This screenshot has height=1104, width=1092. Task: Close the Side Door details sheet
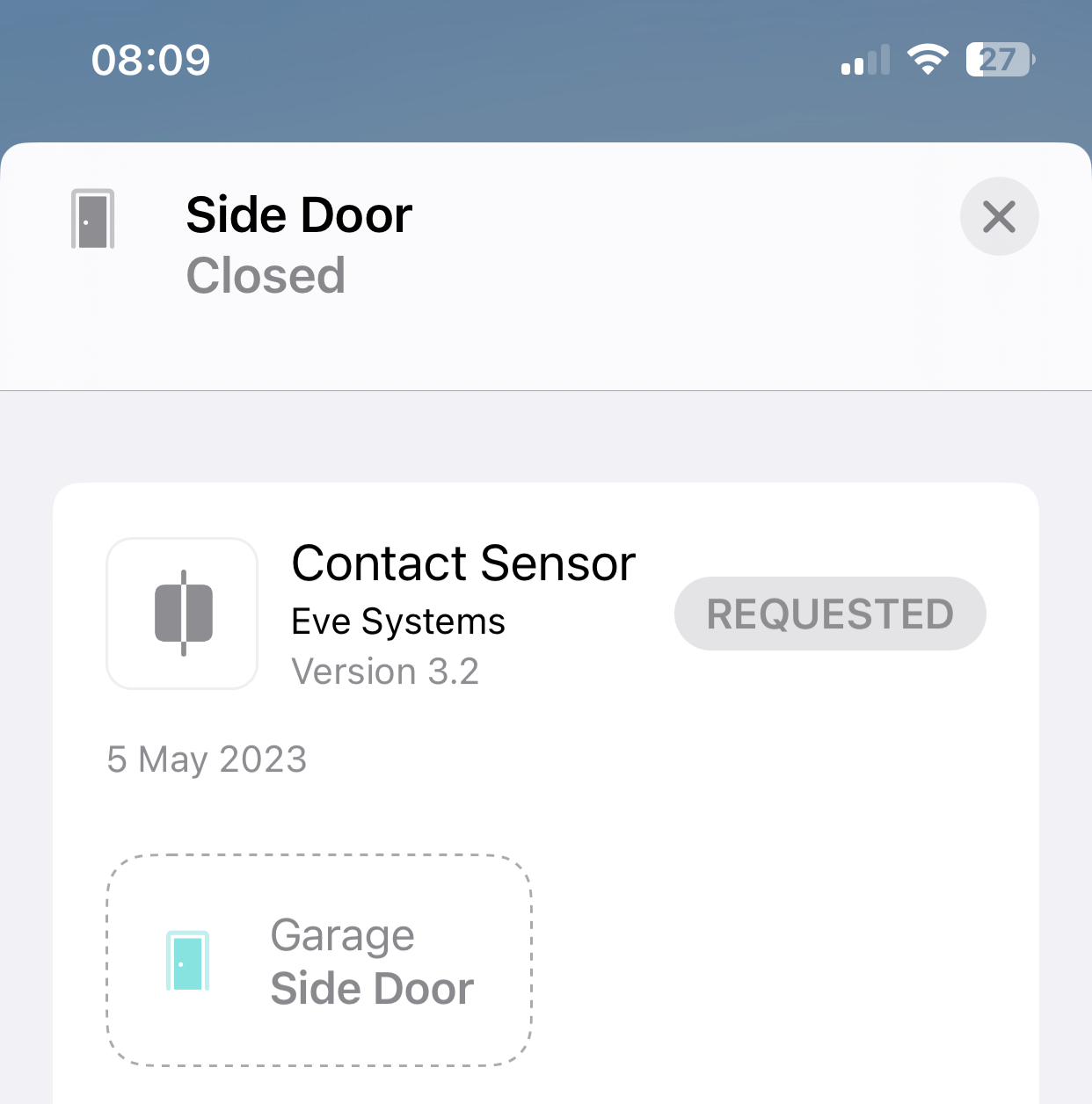click(999, 216)
